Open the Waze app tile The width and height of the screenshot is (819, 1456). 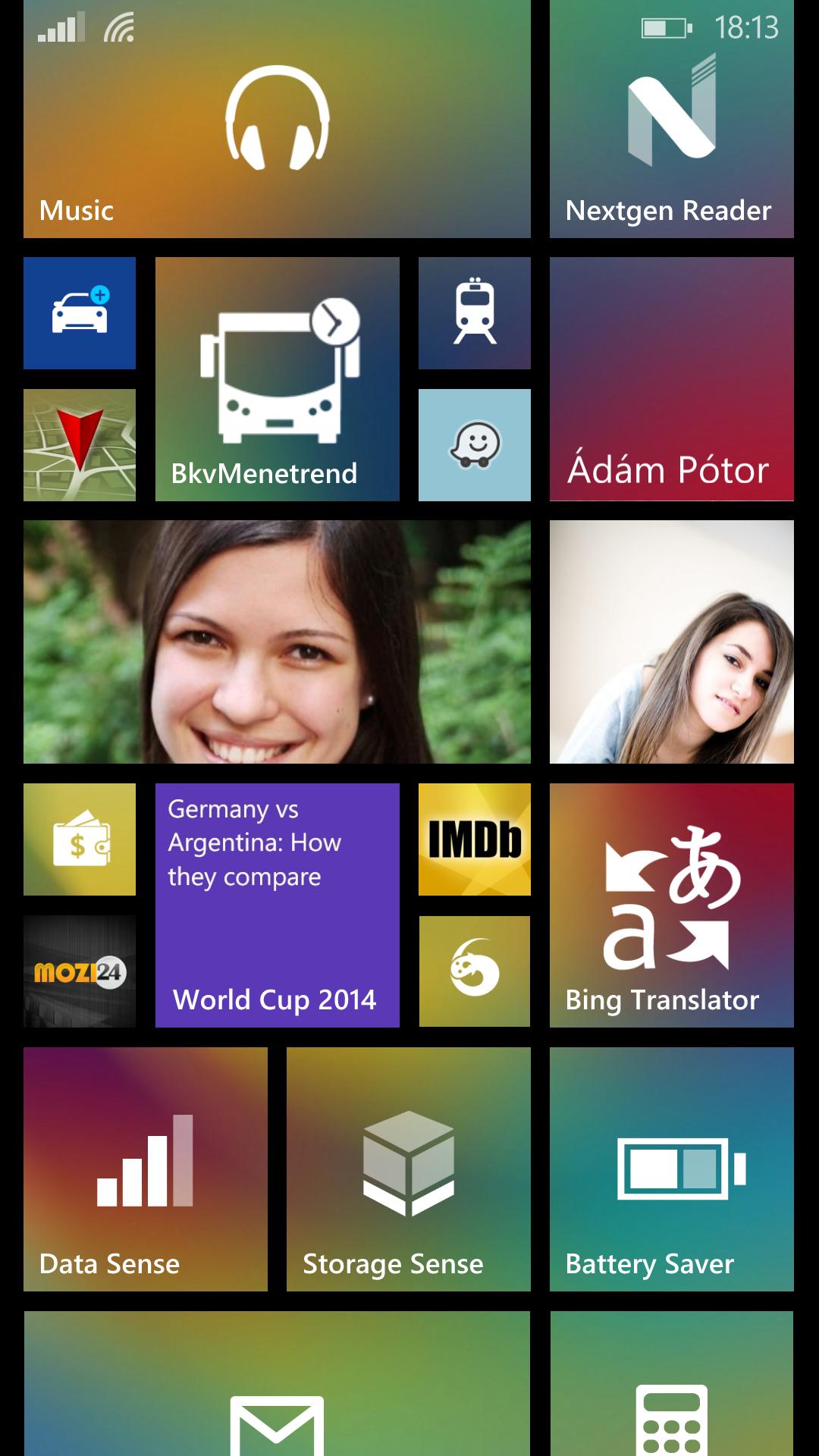(475, 445)
